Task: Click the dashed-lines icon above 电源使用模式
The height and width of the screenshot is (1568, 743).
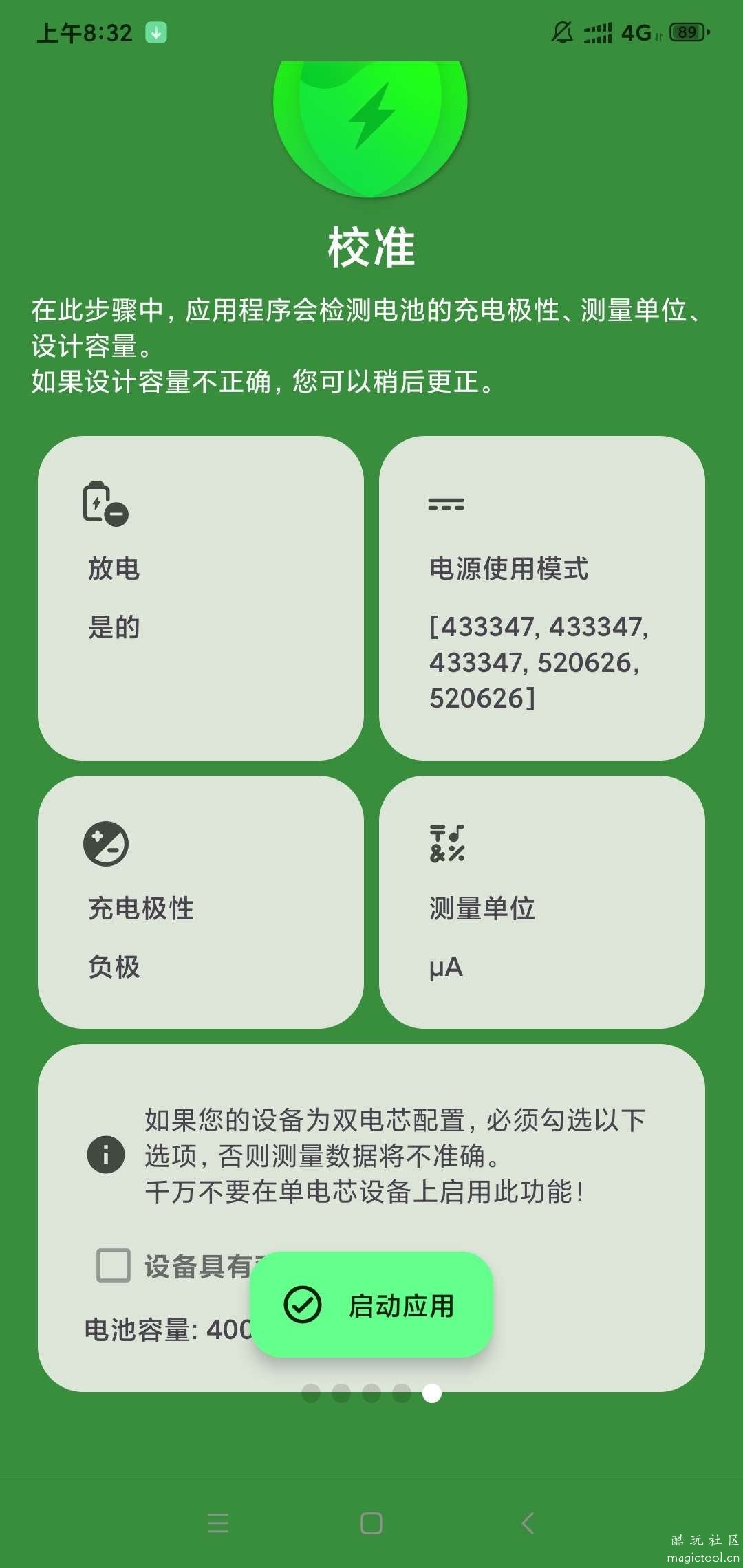Action: coord(446,503)
